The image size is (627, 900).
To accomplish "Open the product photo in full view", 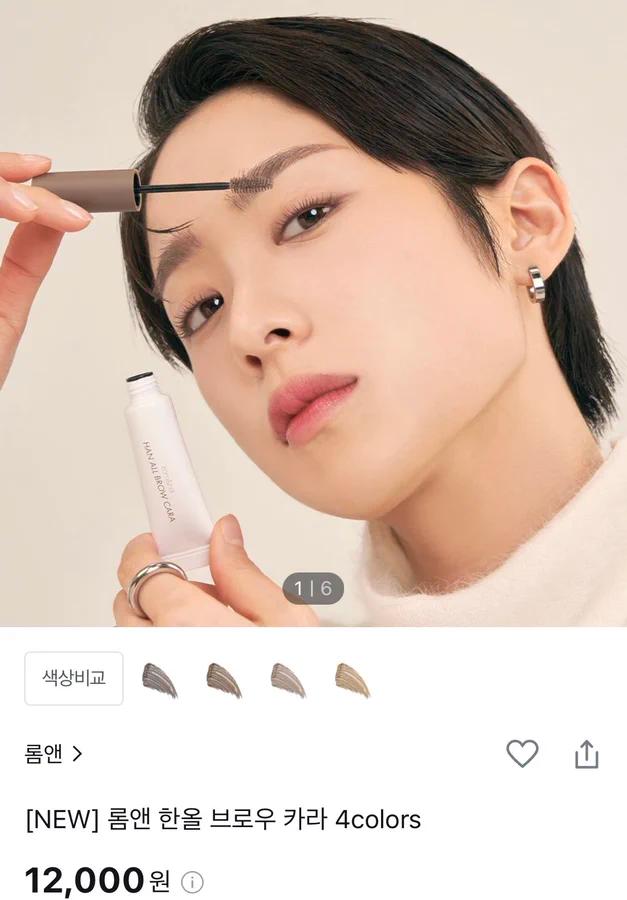I will point(313,320).
